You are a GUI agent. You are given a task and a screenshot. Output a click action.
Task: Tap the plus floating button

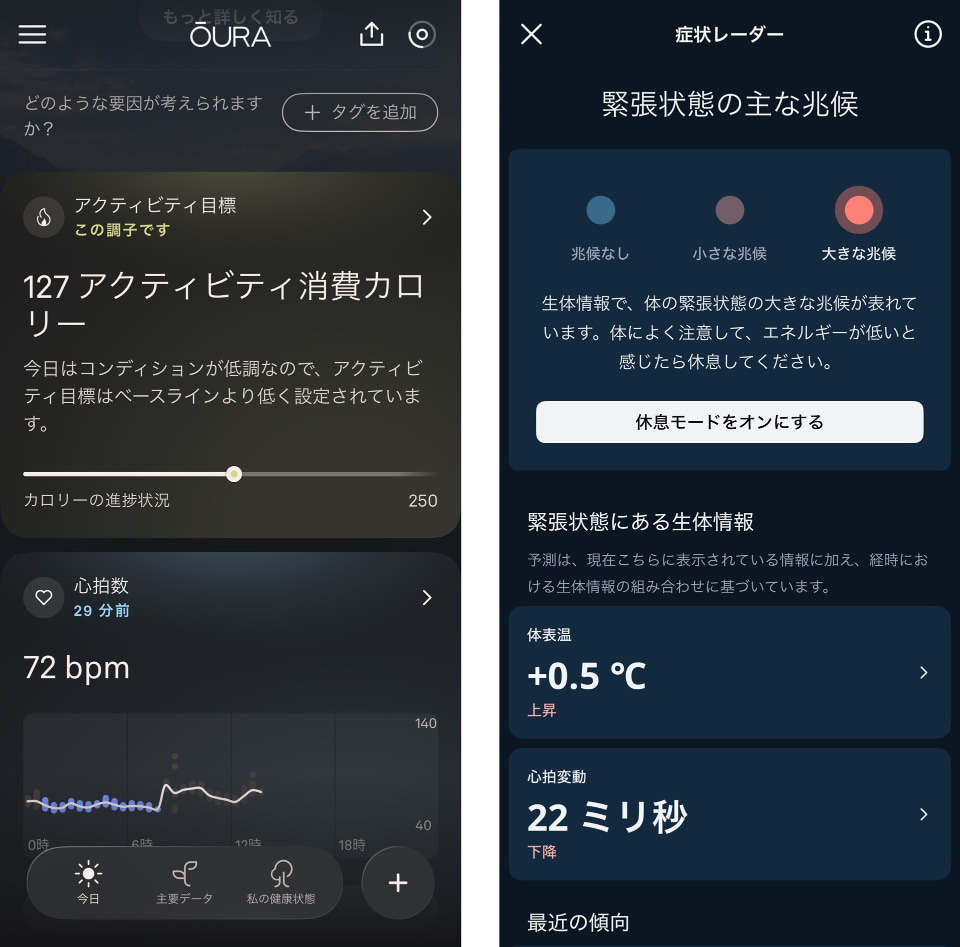point(398,883)
